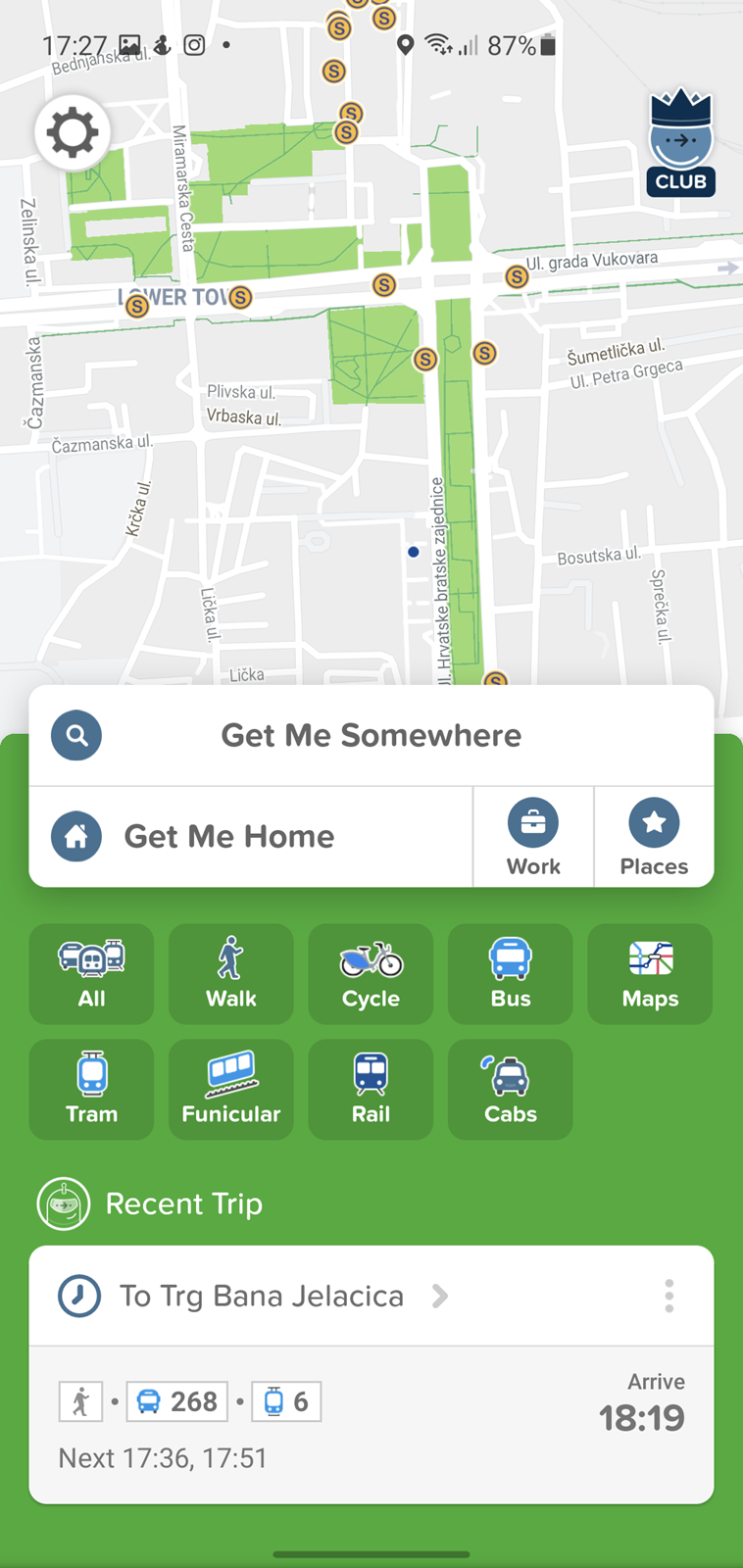
Task: Show All transport modes
Action: (91, 974)
